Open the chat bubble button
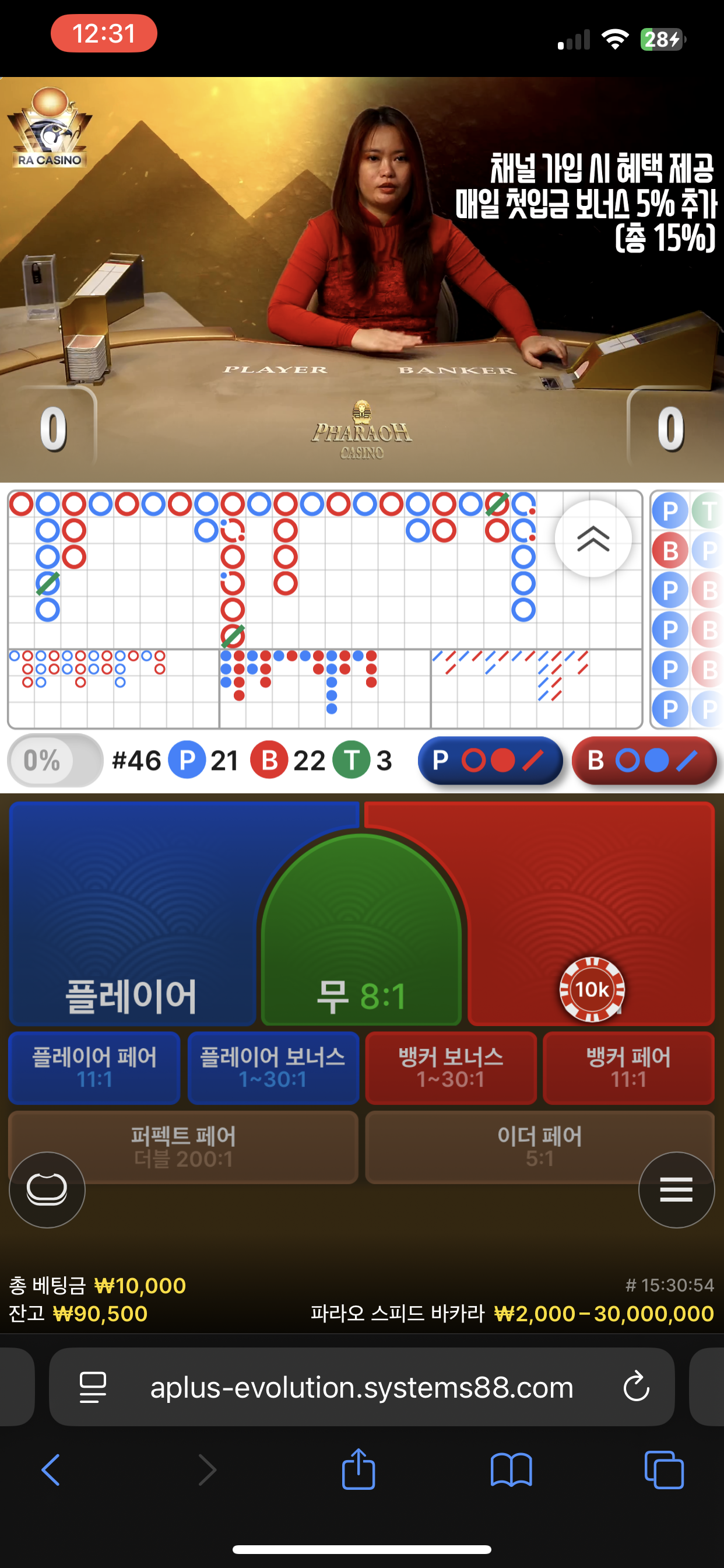 pos(47,1189)
